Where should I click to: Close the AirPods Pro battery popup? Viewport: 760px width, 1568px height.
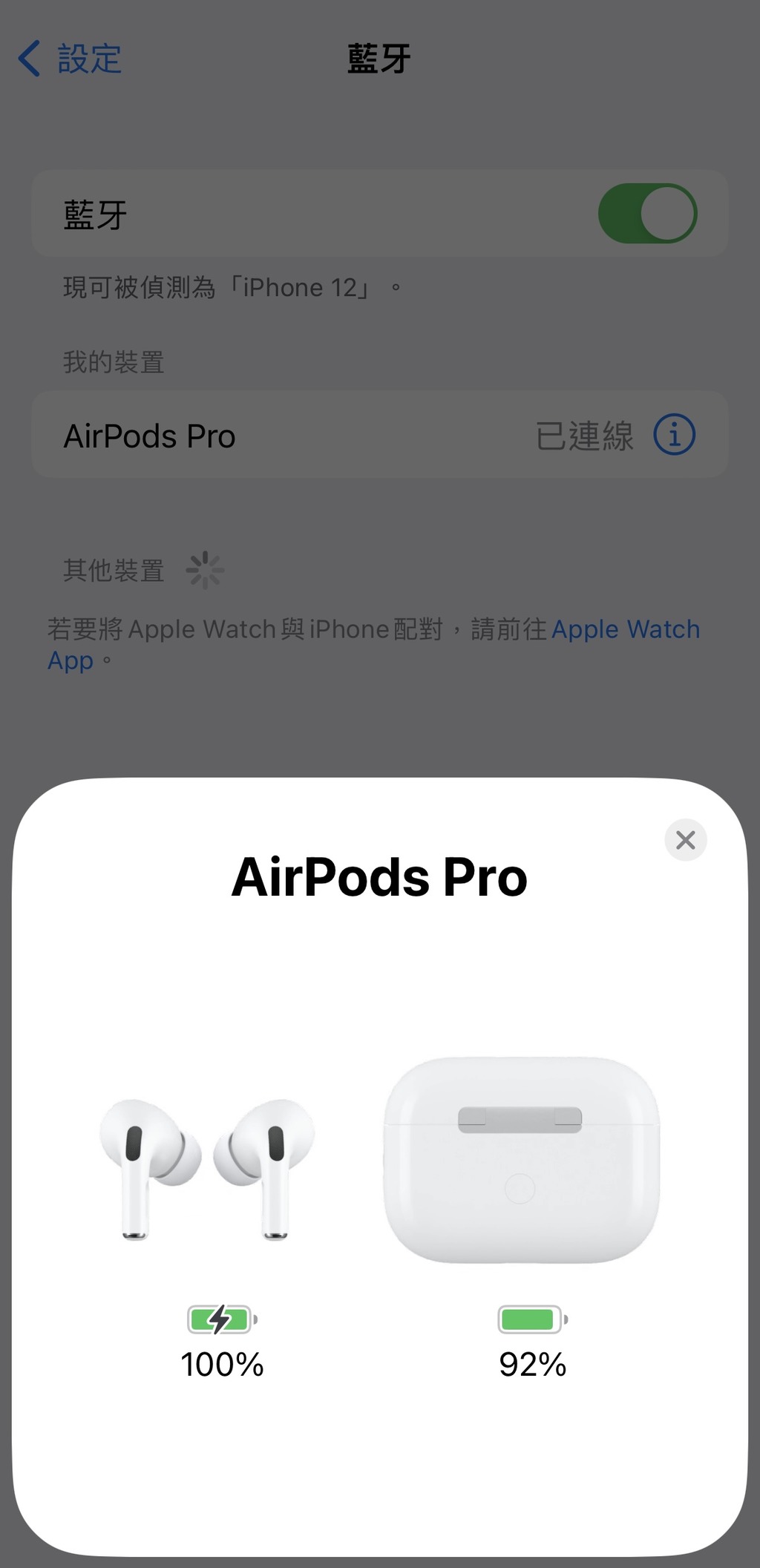685,840
